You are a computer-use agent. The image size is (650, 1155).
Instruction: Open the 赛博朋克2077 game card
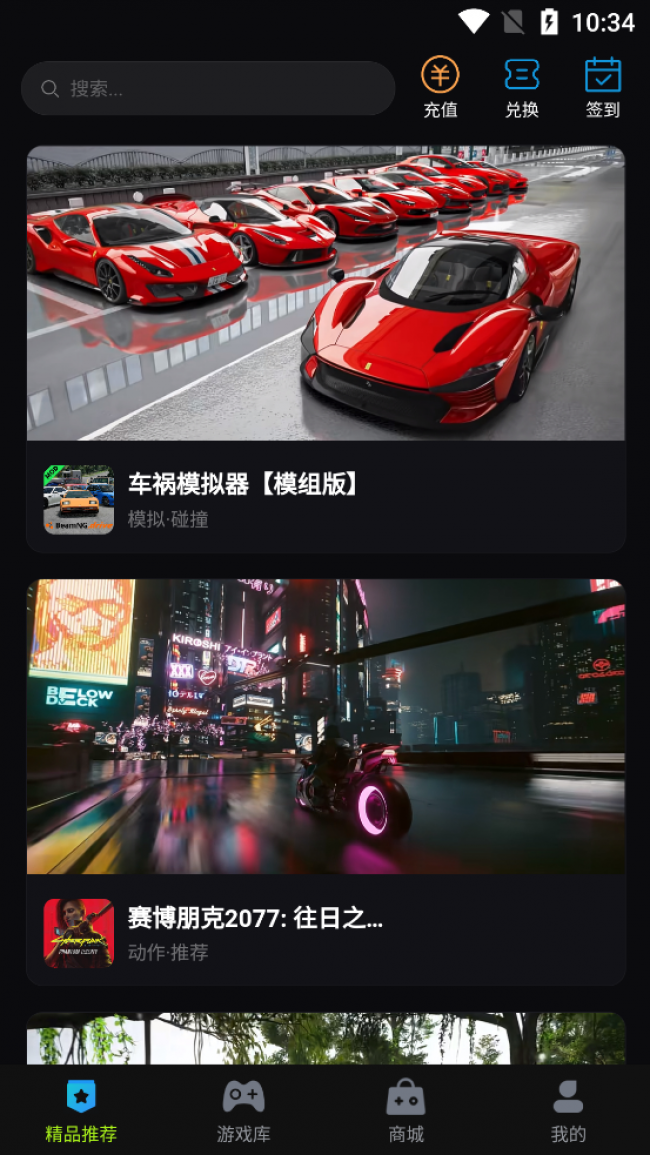326,780
